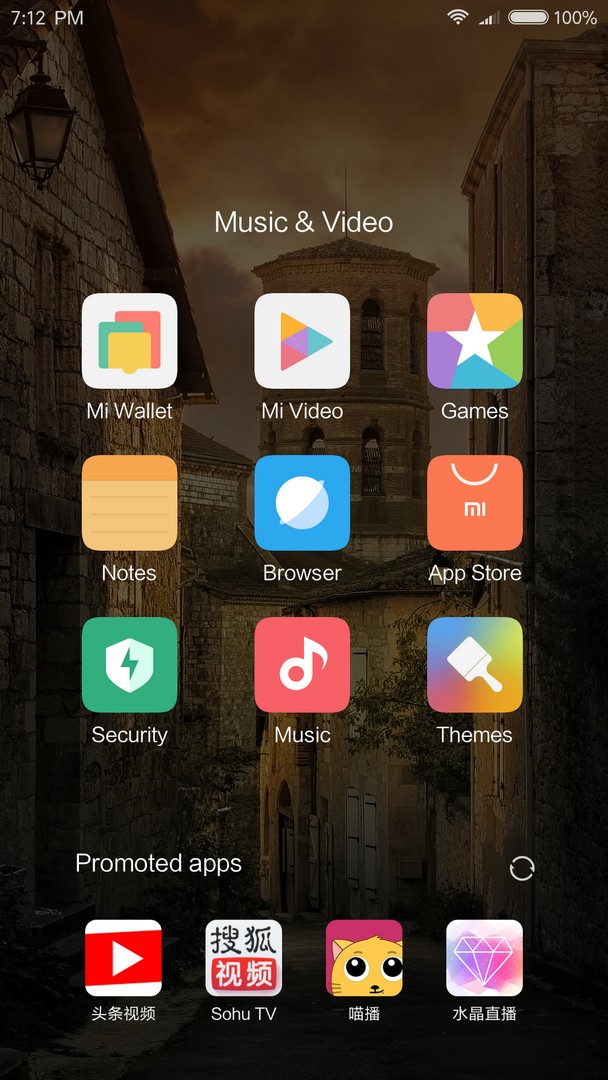Rename the Music & Video folder title
Image resolution: width=608 pixels, height=1080 pixels.
pyautogui.click(x=304, y=222)
